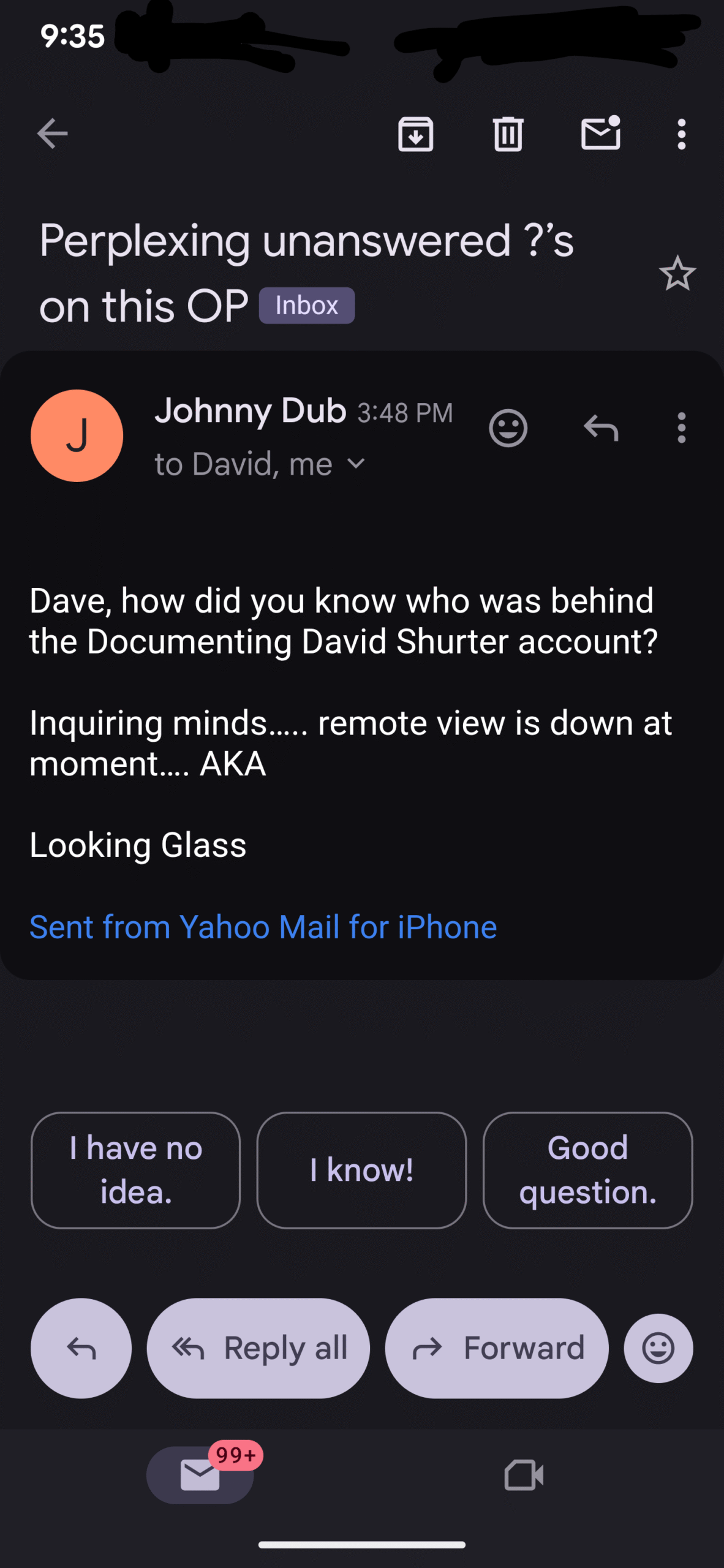Go back to the inbox list
724x1568 pixels.
[53, 134]
